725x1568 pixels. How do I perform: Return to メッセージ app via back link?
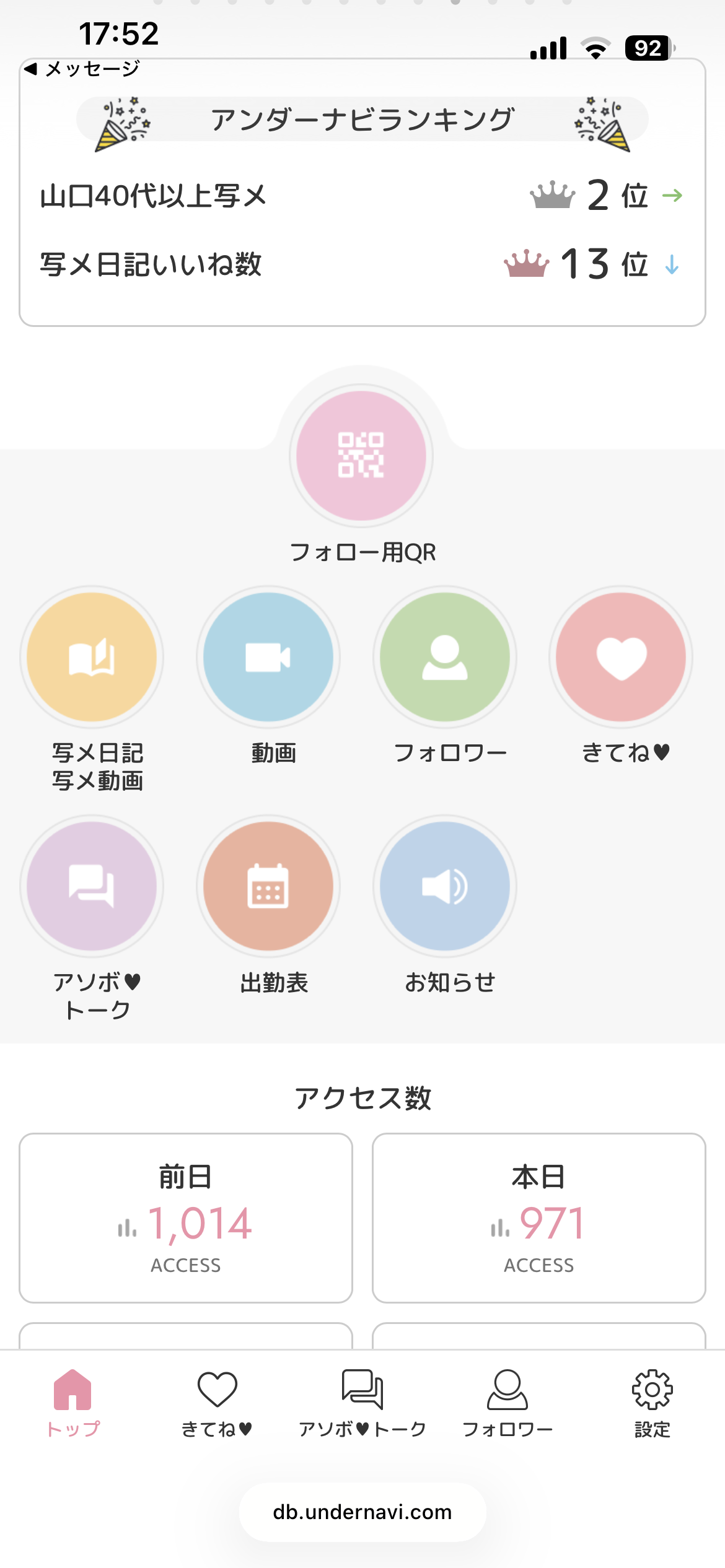82,69
